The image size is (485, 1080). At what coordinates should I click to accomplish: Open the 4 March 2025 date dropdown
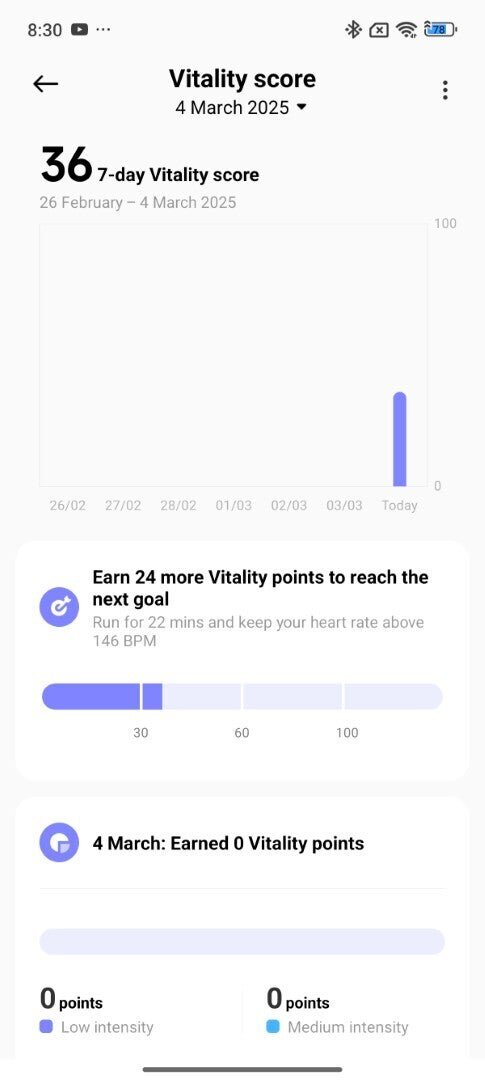click(240, 107)
